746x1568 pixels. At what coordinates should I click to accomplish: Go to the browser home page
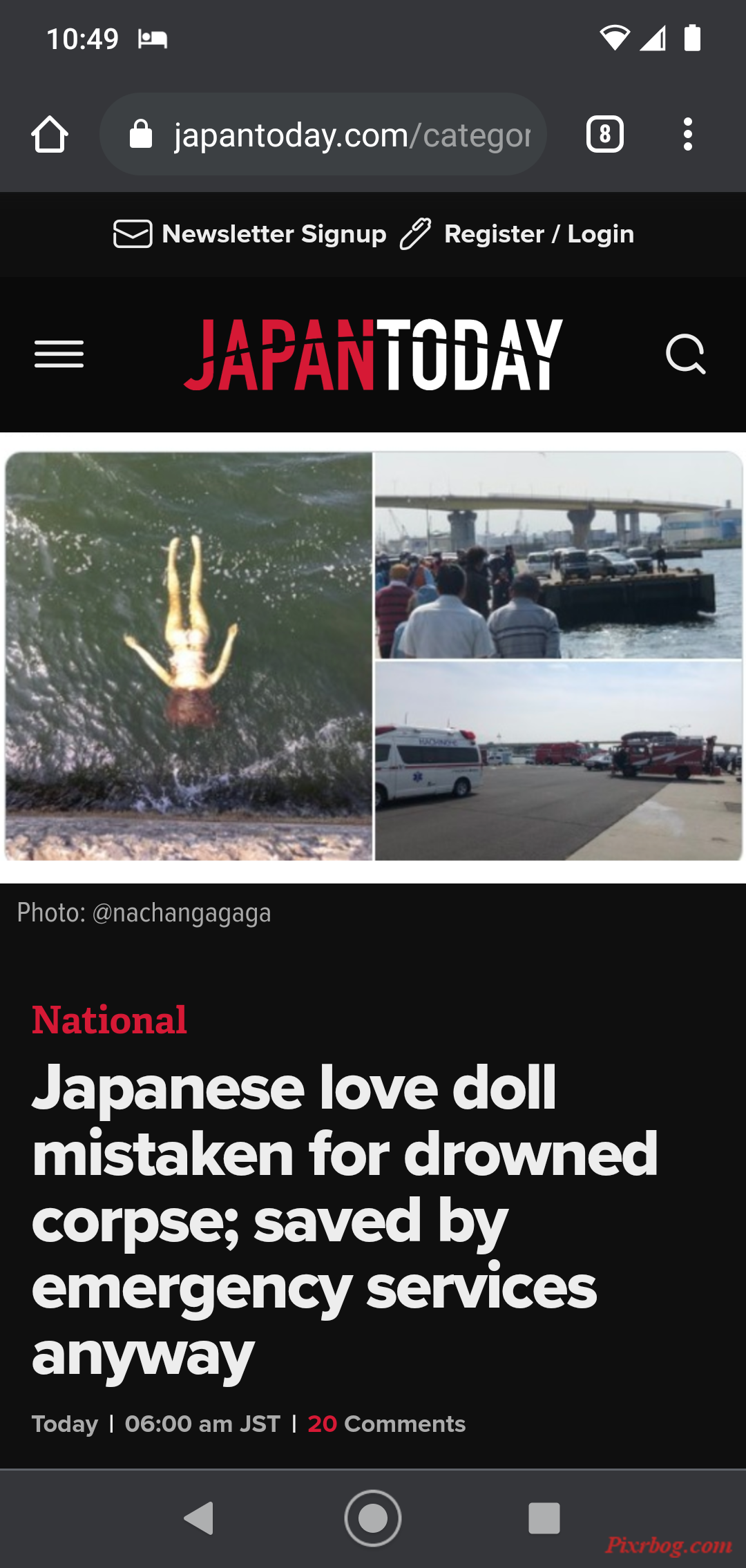[x=50, y=134]
